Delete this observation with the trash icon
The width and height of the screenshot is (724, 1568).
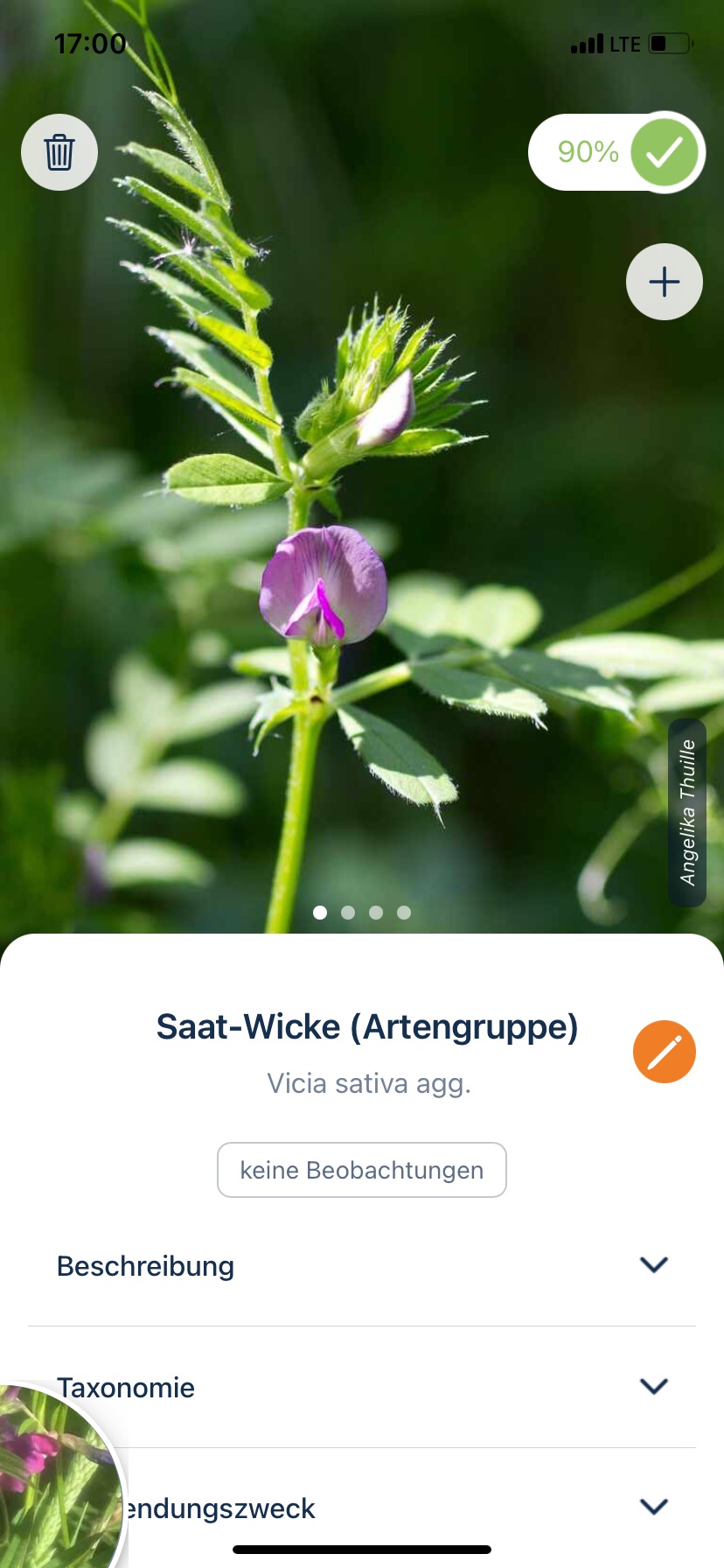59,152
